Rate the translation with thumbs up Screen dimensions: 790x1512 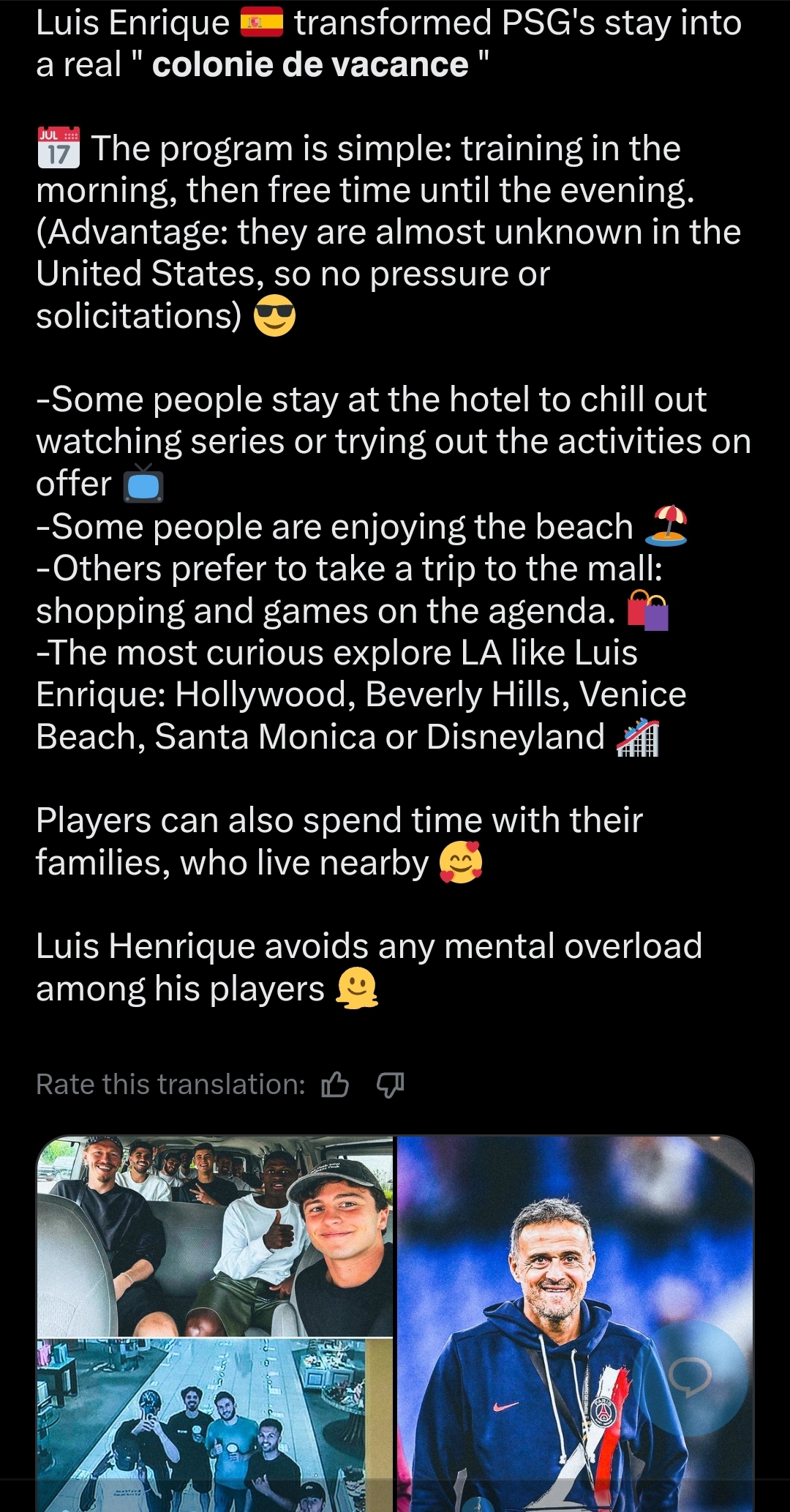(335, 1084)
